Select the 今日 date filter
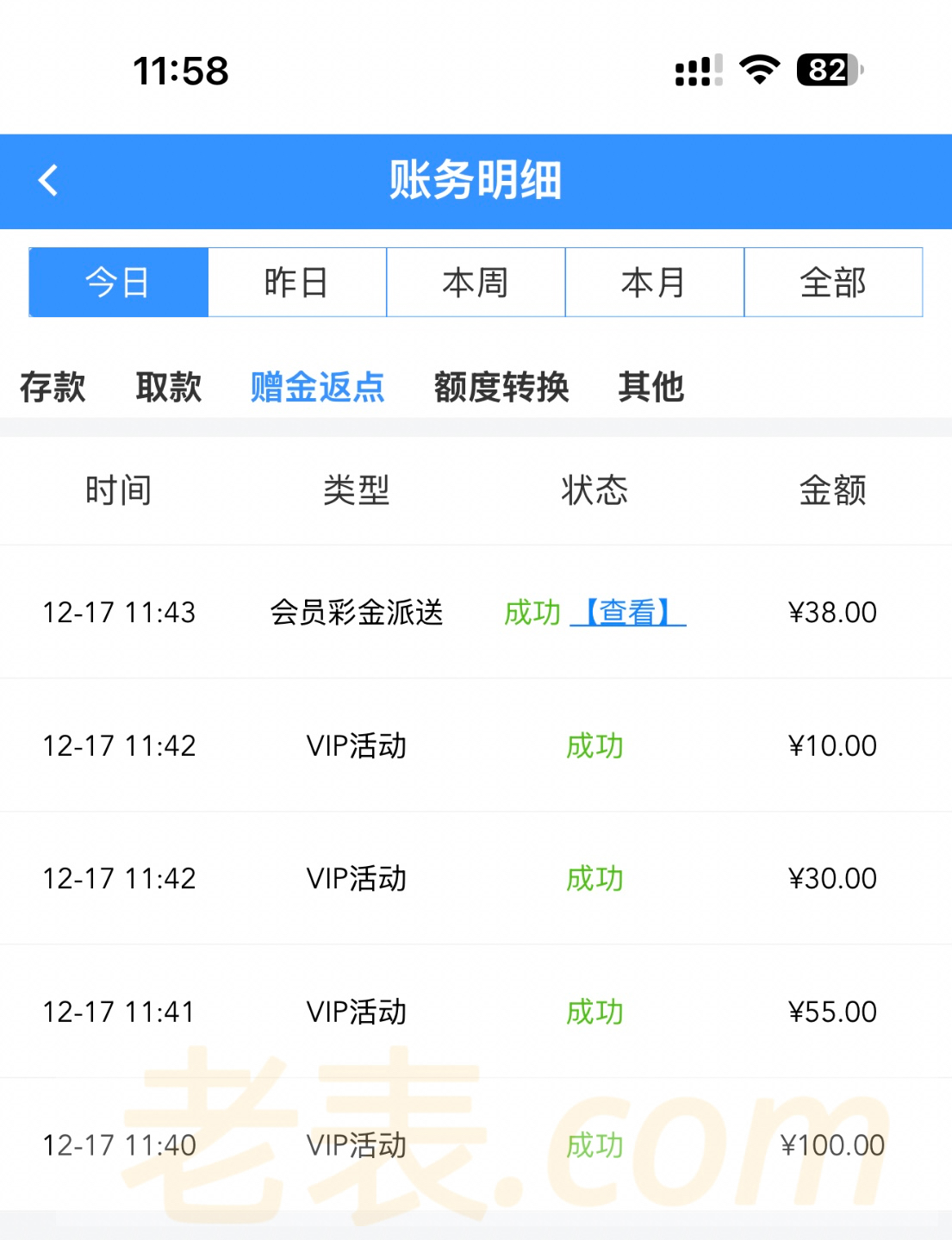The width and height of the screenshot is (952, 1240). pyautogui.click(x=118, y=283)
